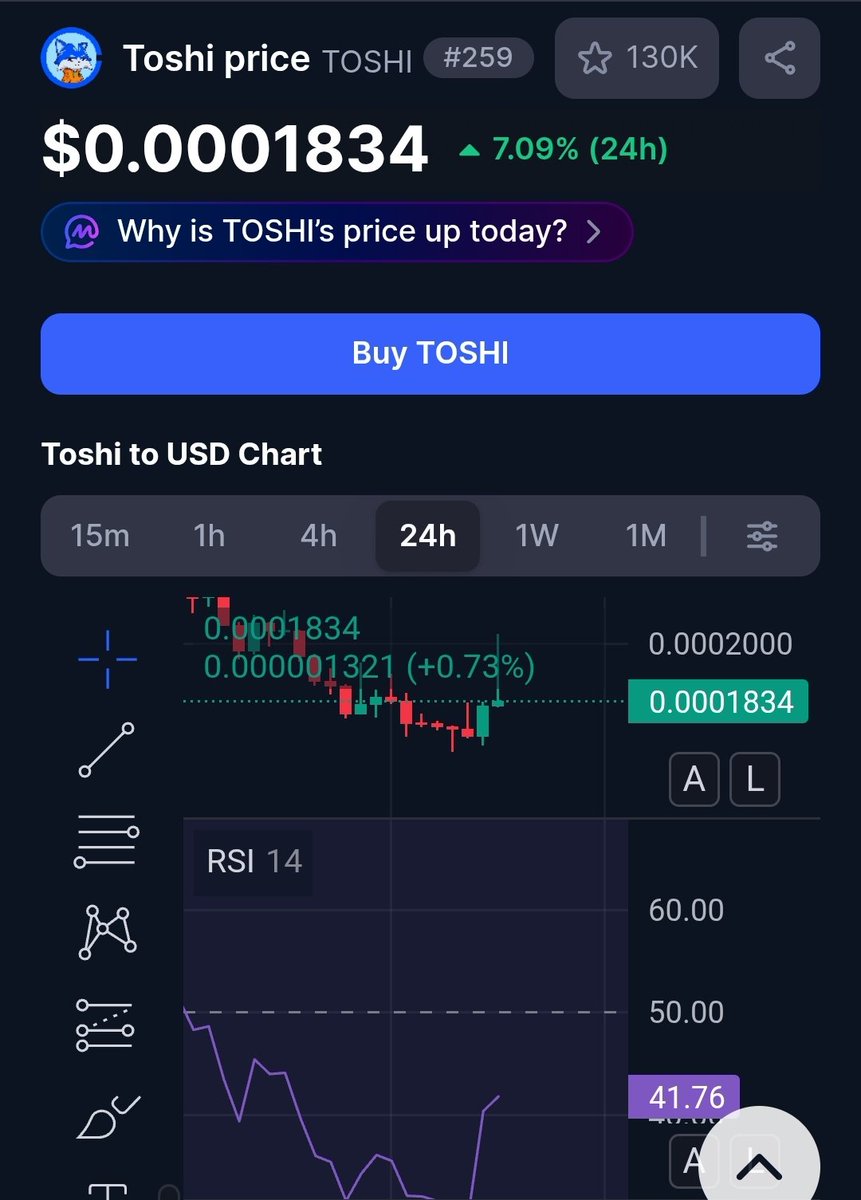Toggle log scale with the L button
The image size is (861, 1200).
click(x=755, y=779)
